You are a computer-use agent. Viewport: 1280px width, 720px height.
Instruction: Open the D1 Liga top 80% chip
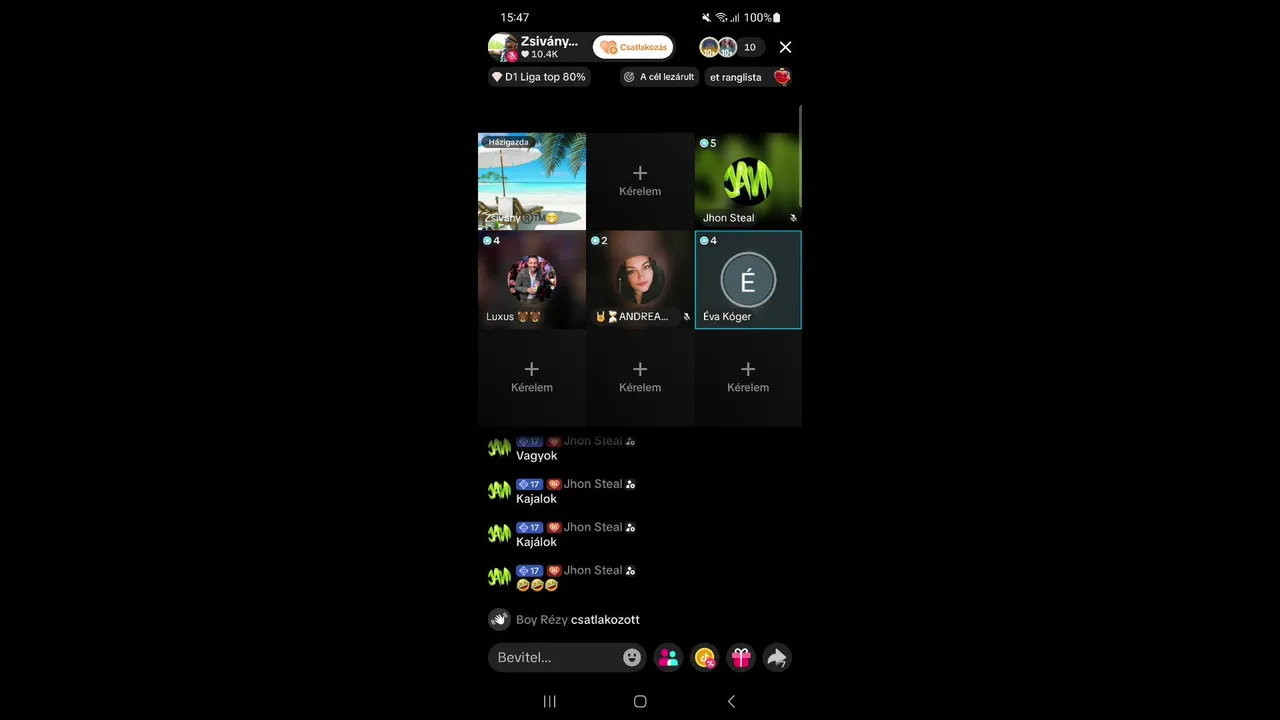(539, 77)
